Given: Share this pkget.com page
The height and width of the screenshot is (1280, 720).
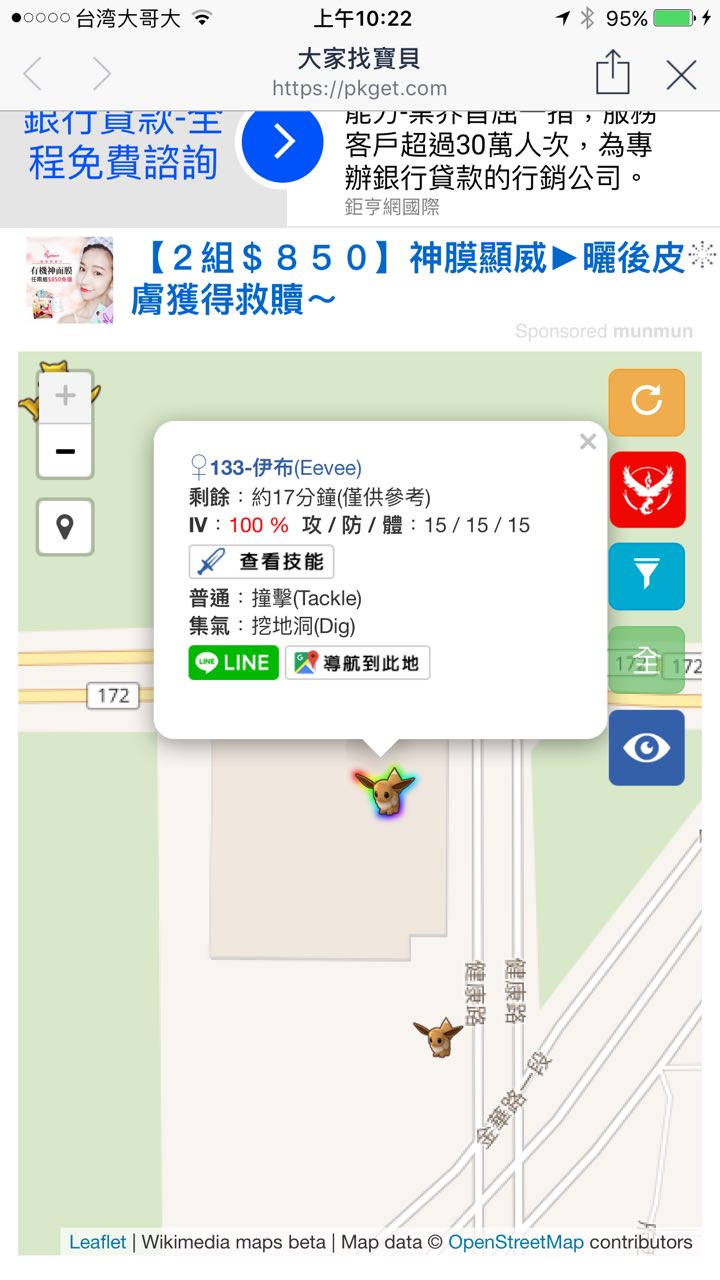Looking at the screenshot, I should click(612, 73).
